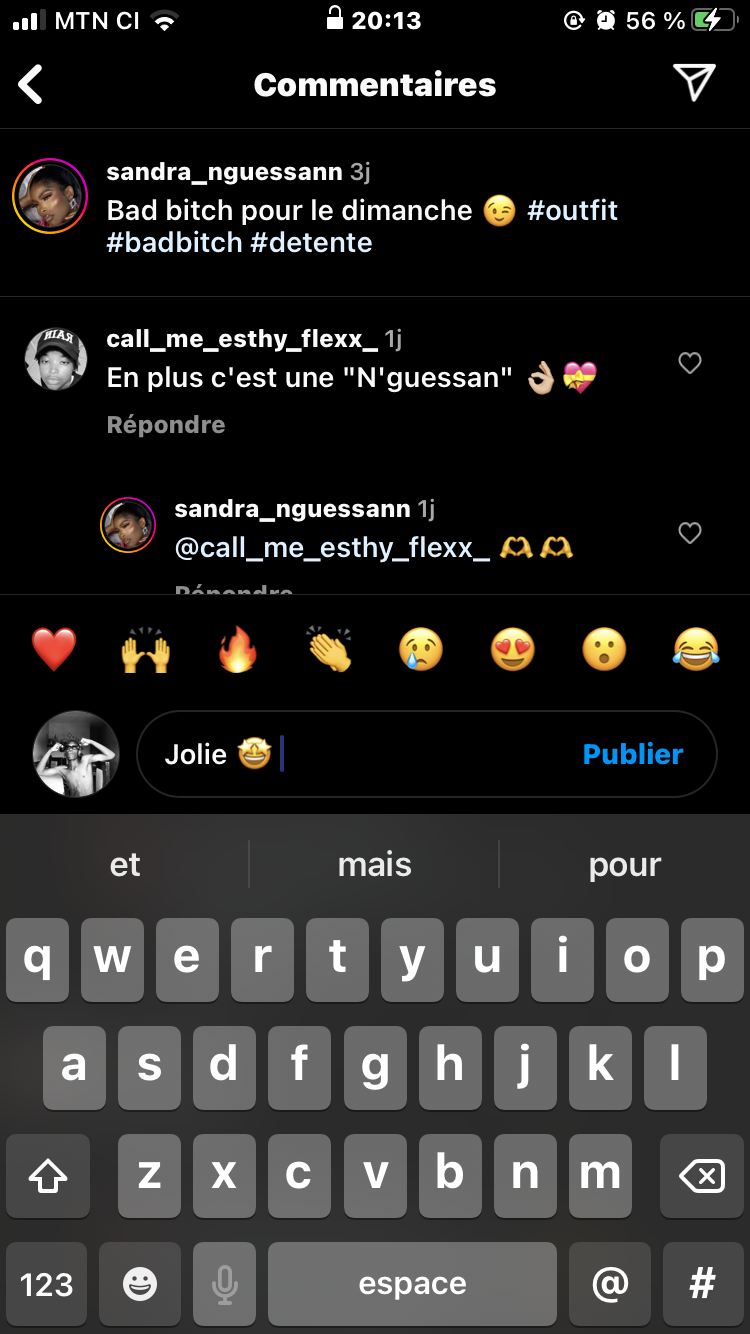The width and height of the screenshot is (750, 1334).
Task: Delete a character with the backspace key
Action: click(x=702, y=1176)
